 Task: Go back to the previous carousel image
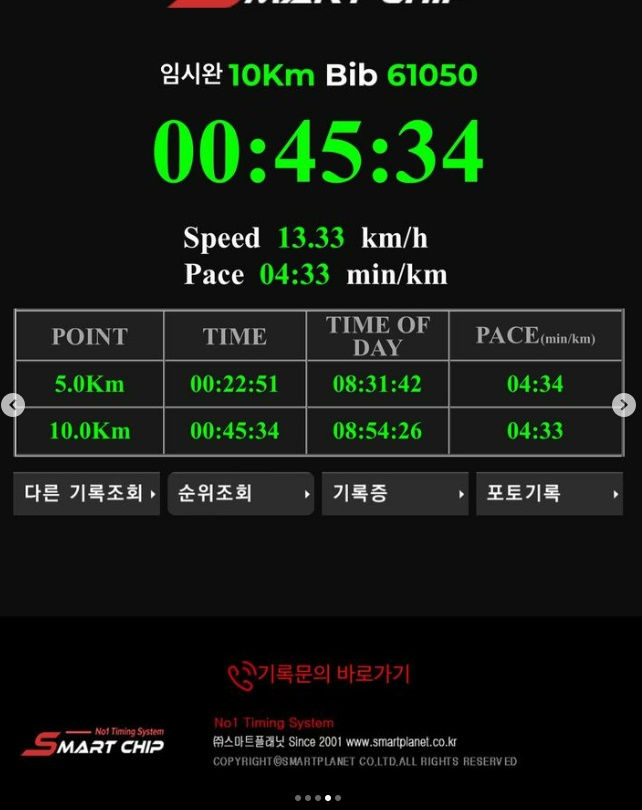13,405
